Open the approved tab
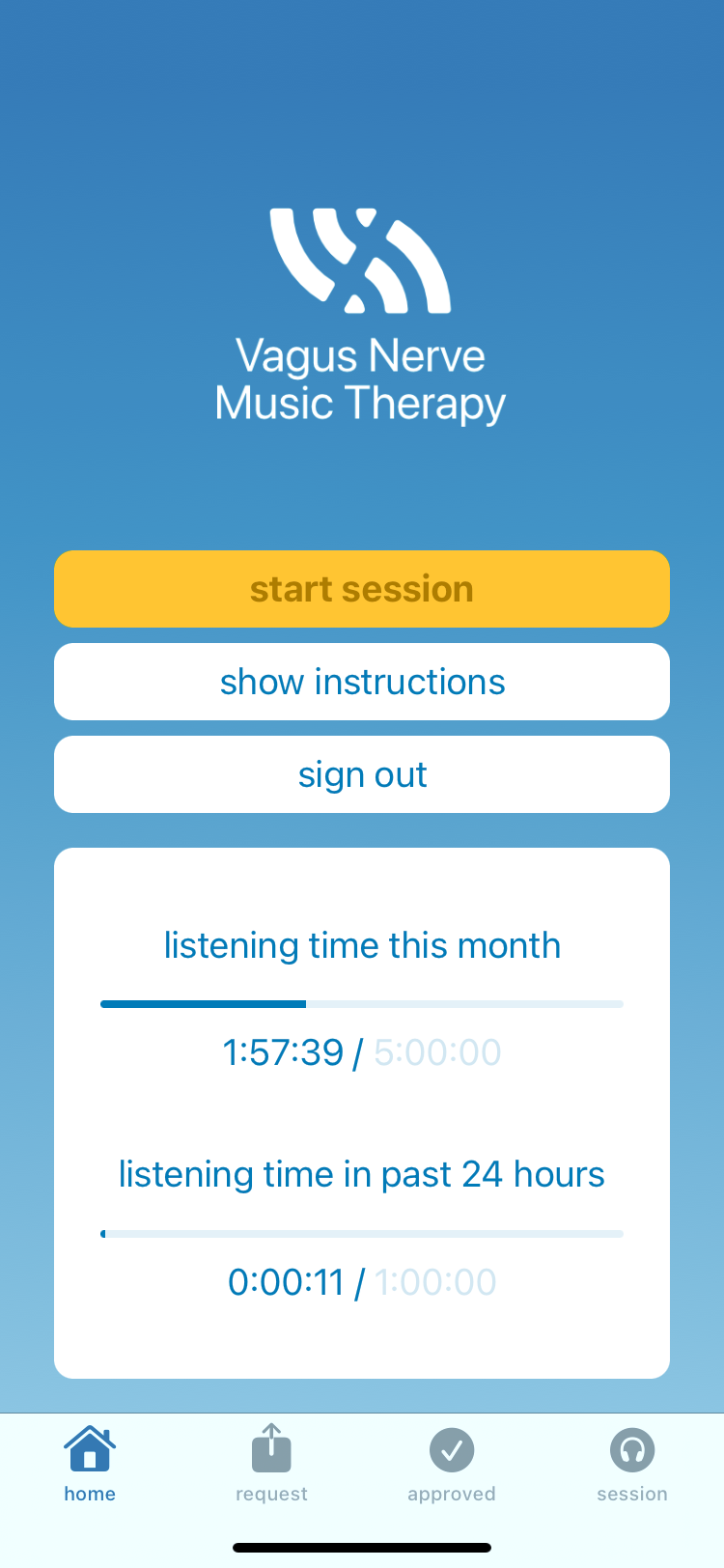 (x=452, y=1464)
